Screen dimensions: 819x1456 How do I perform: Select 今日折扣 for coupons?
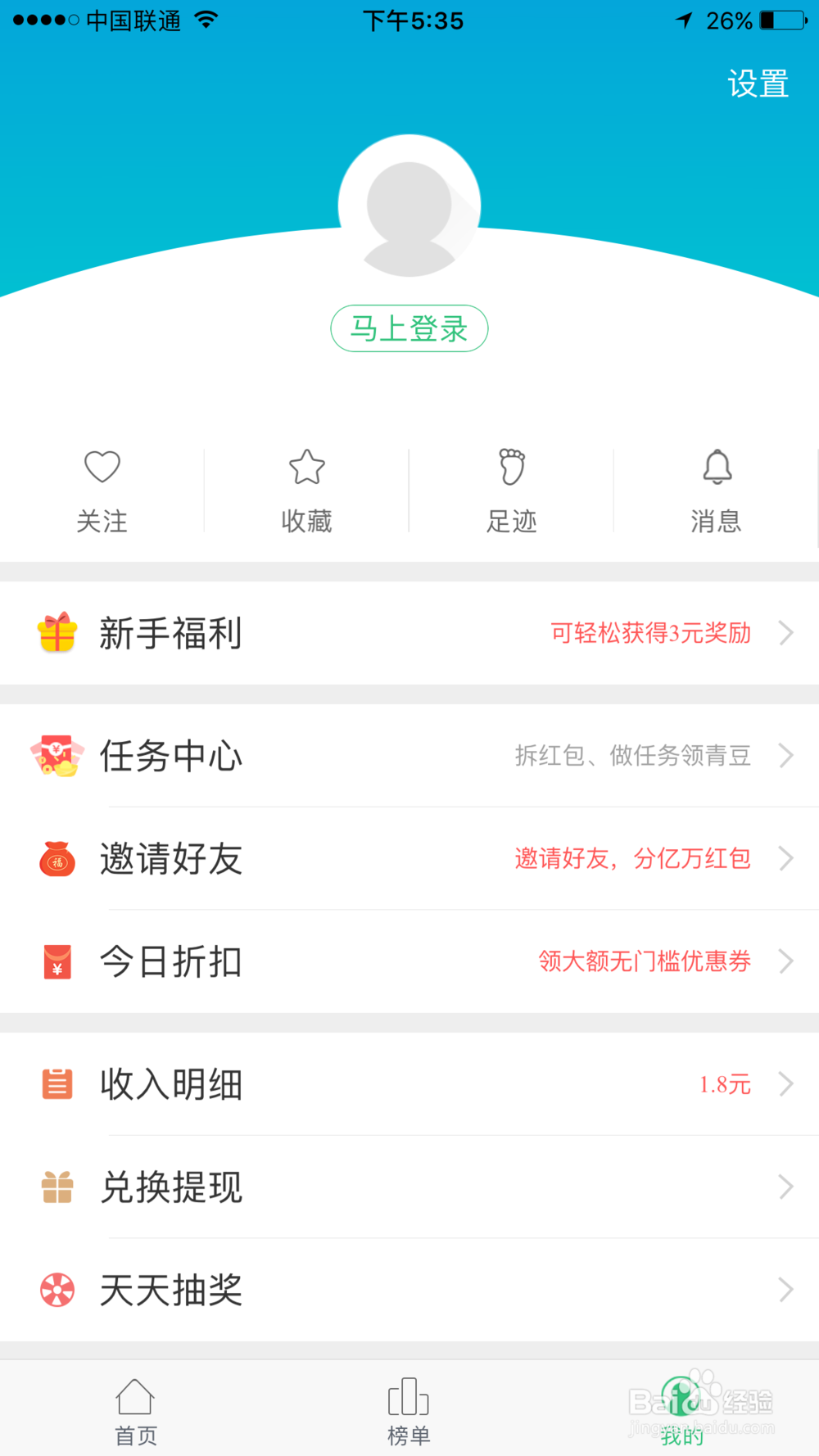pyautogui.click(x=409, y=961)
